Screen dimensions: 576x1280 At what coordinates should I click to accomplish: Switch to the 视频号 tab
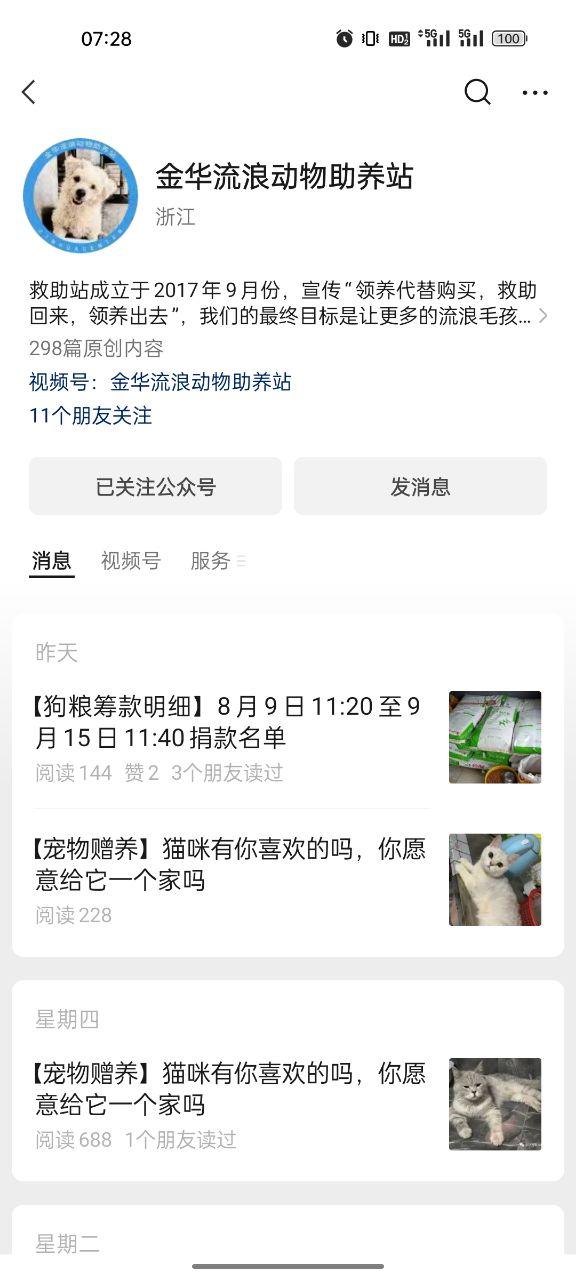(x=130, y=561)
